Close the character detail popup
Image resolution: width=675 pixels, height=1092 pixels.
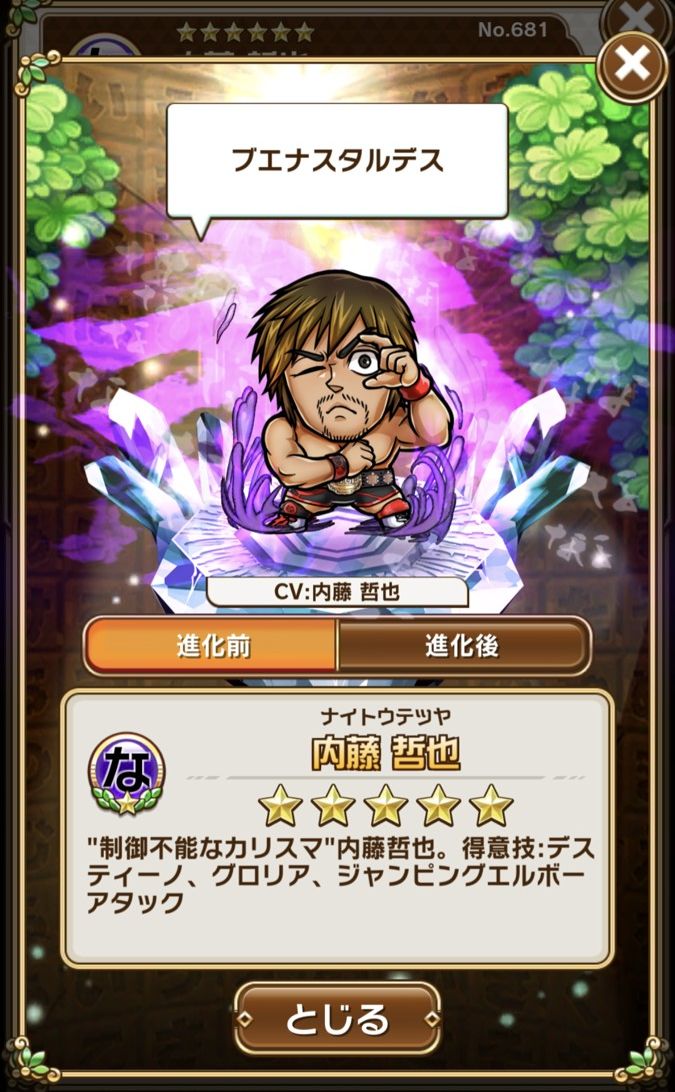click(631, 65)
